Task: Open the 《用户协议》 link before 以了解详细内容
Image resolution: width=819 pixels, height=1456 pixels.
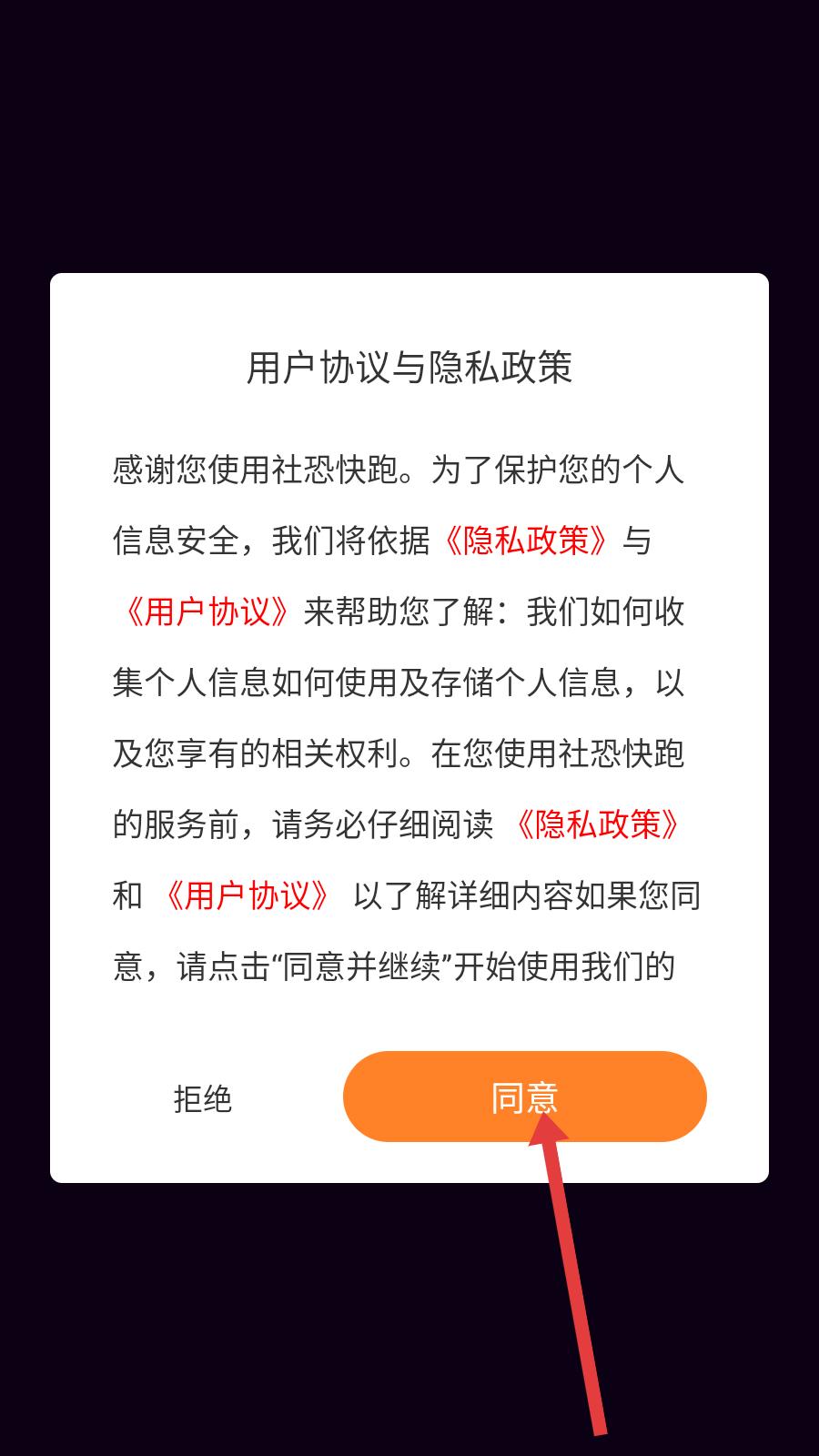Action: [x=248, y=895]
